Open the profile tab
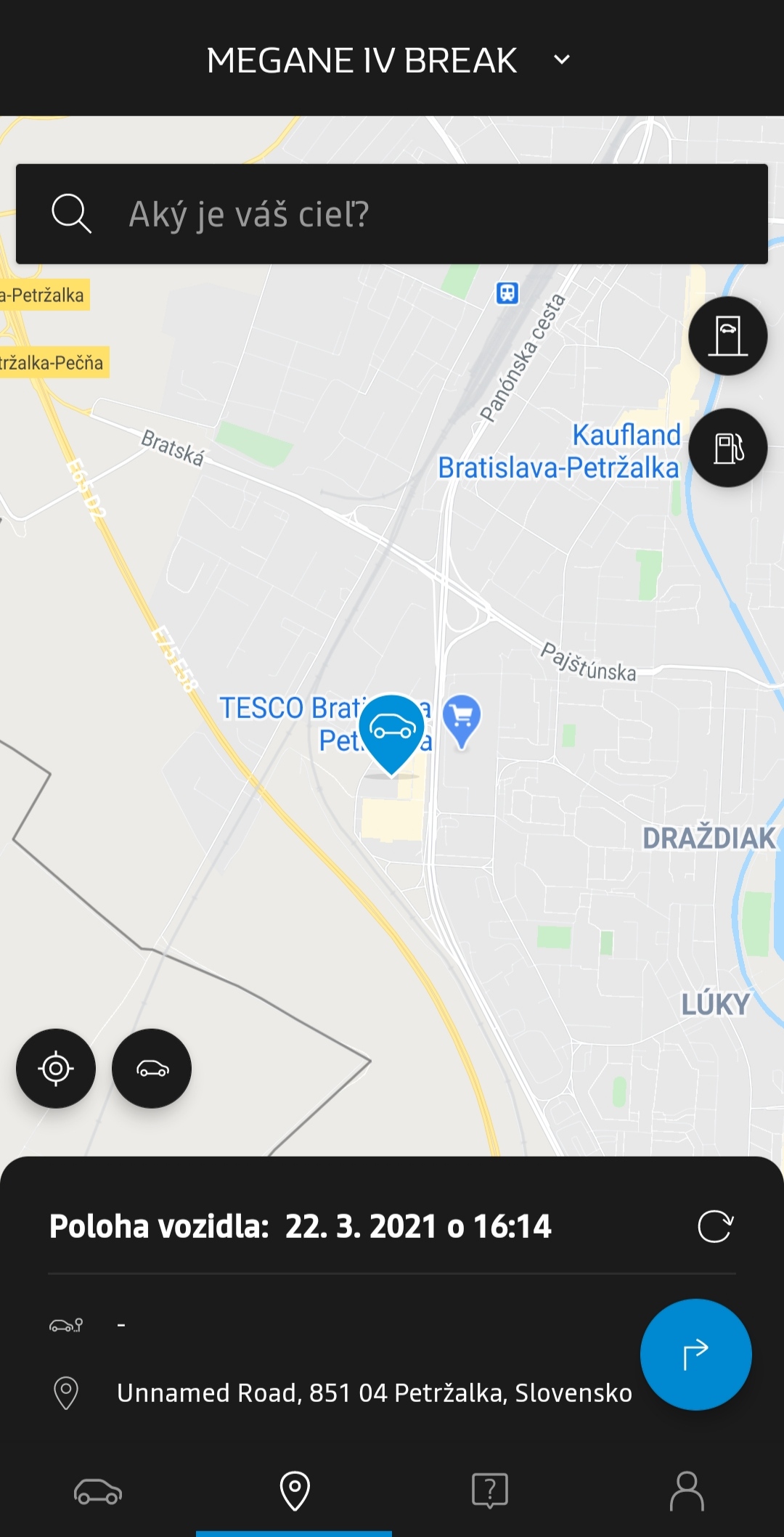The width and height of the screenshot is (784, 1537). (x=686, y=1491)
